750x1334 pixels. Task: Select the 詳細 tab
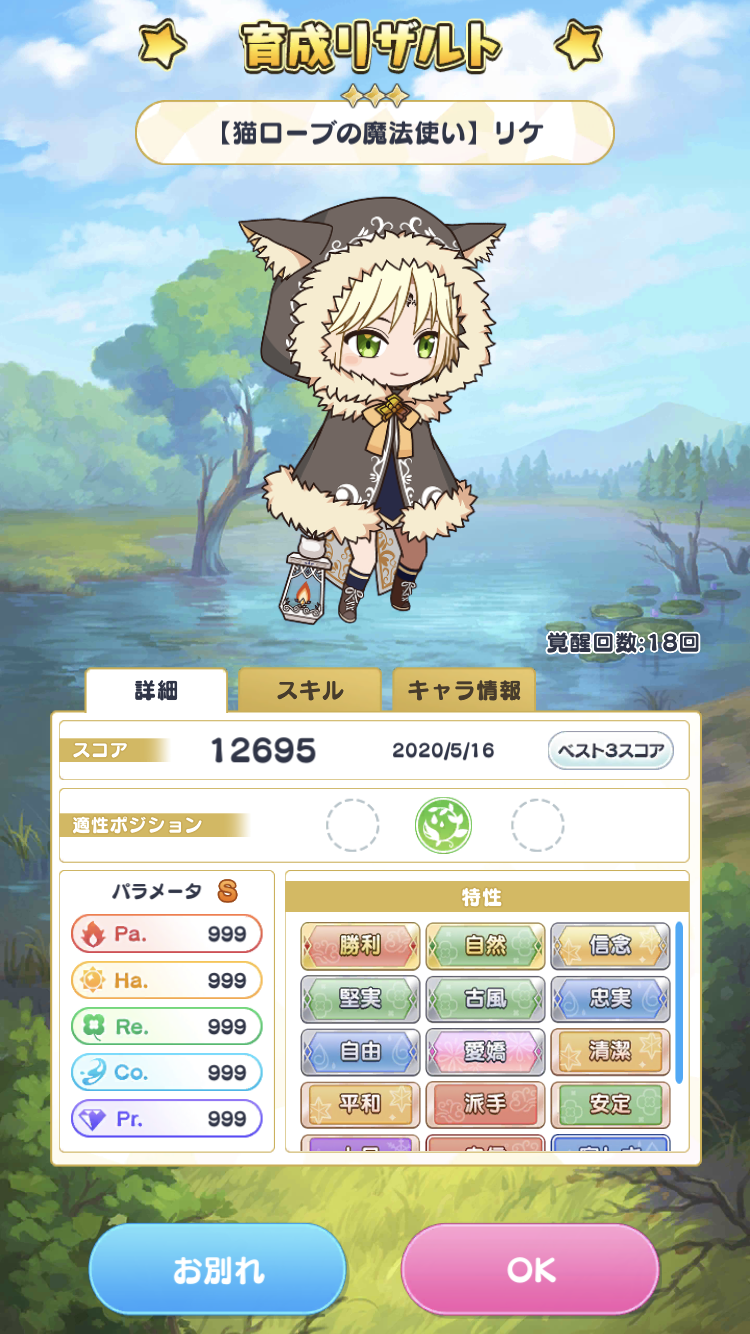156,690
